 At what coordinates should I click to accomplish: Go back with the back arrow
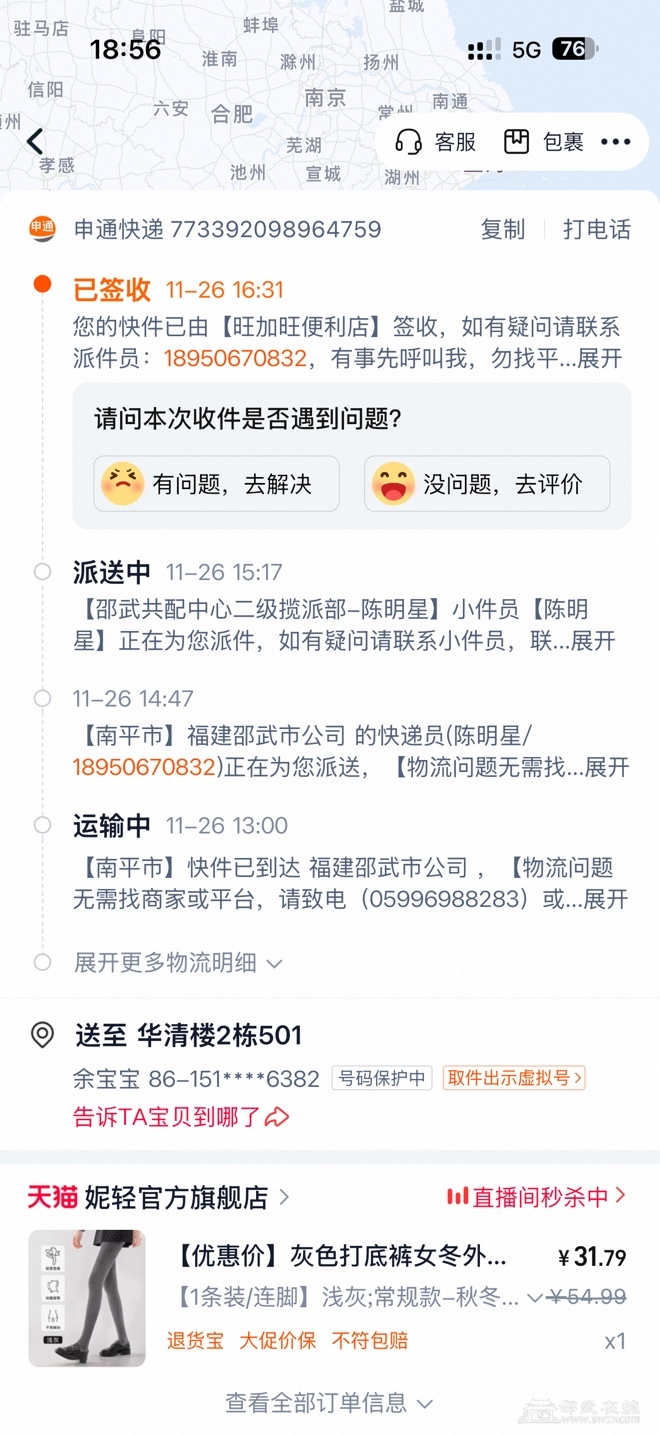pos(36,142)
